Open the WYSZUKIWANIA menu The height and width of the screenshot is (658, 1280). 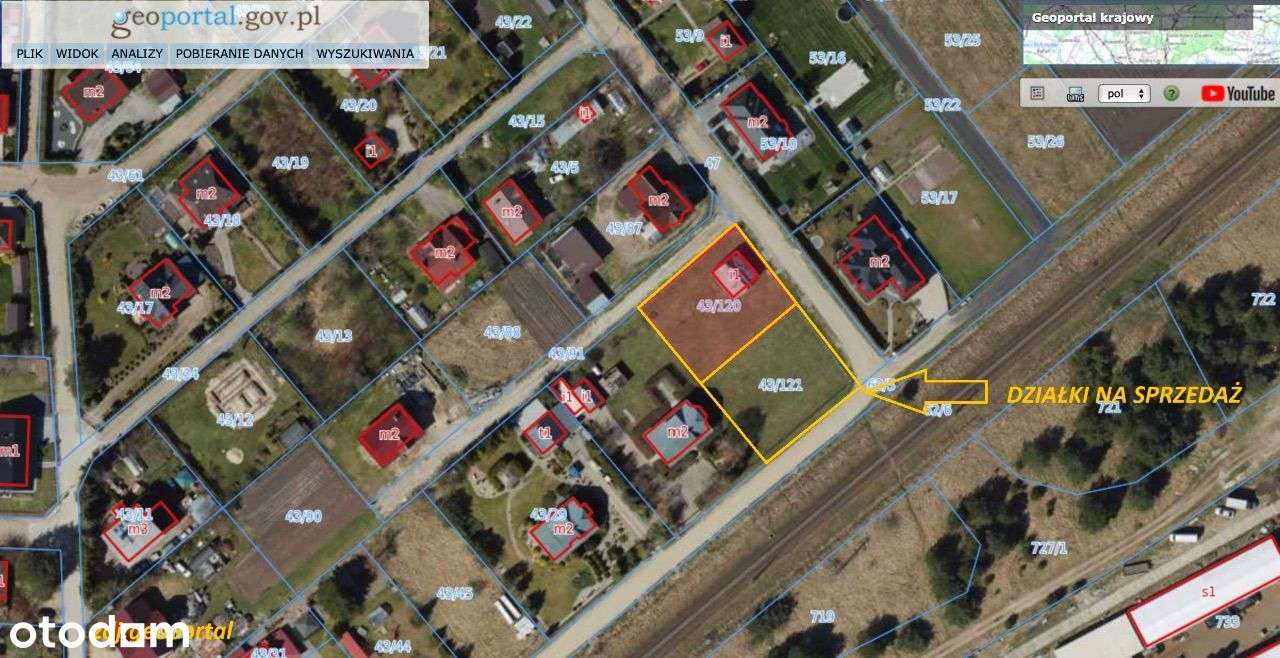365,54
